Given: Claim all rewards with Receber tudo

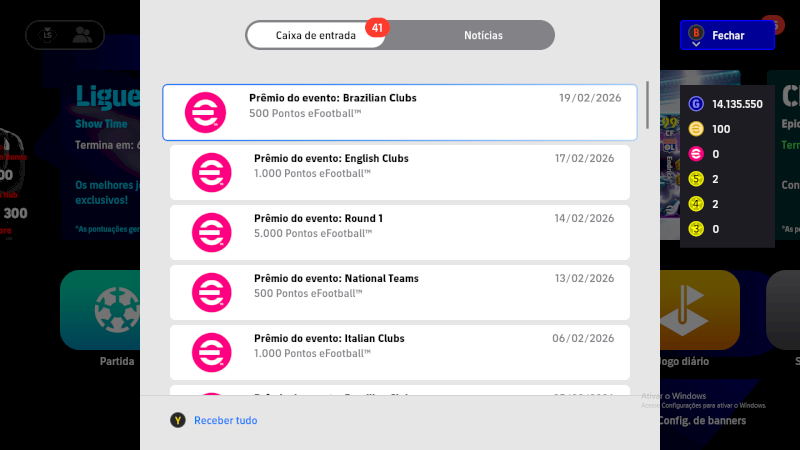Looking at the screenshot, I should point(224,421).
